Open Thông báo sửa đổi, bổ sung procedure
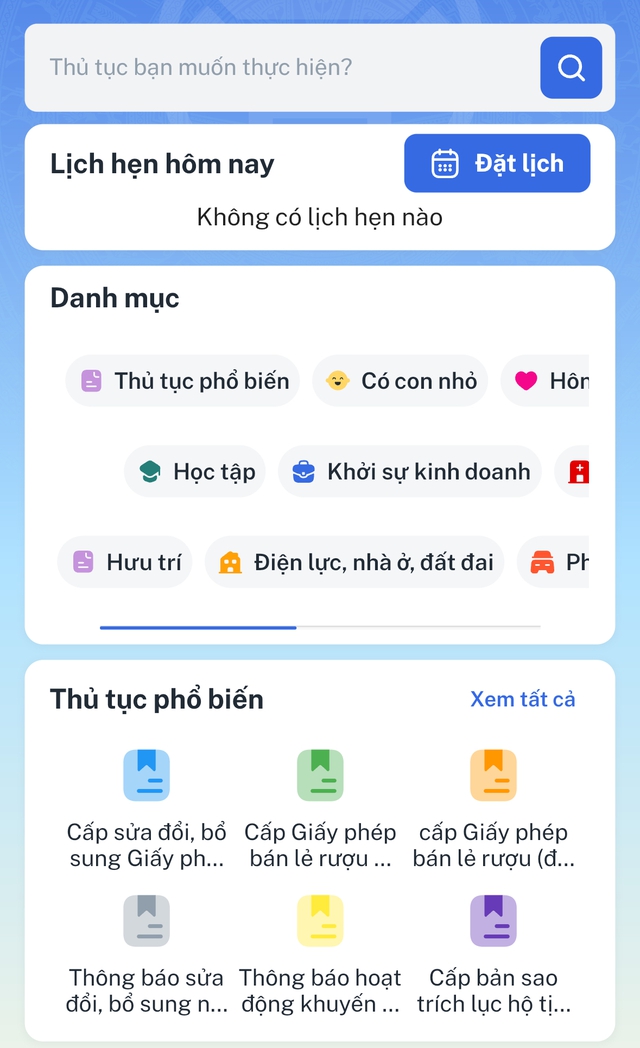640x1048 pixels. [x=146, y=955]
